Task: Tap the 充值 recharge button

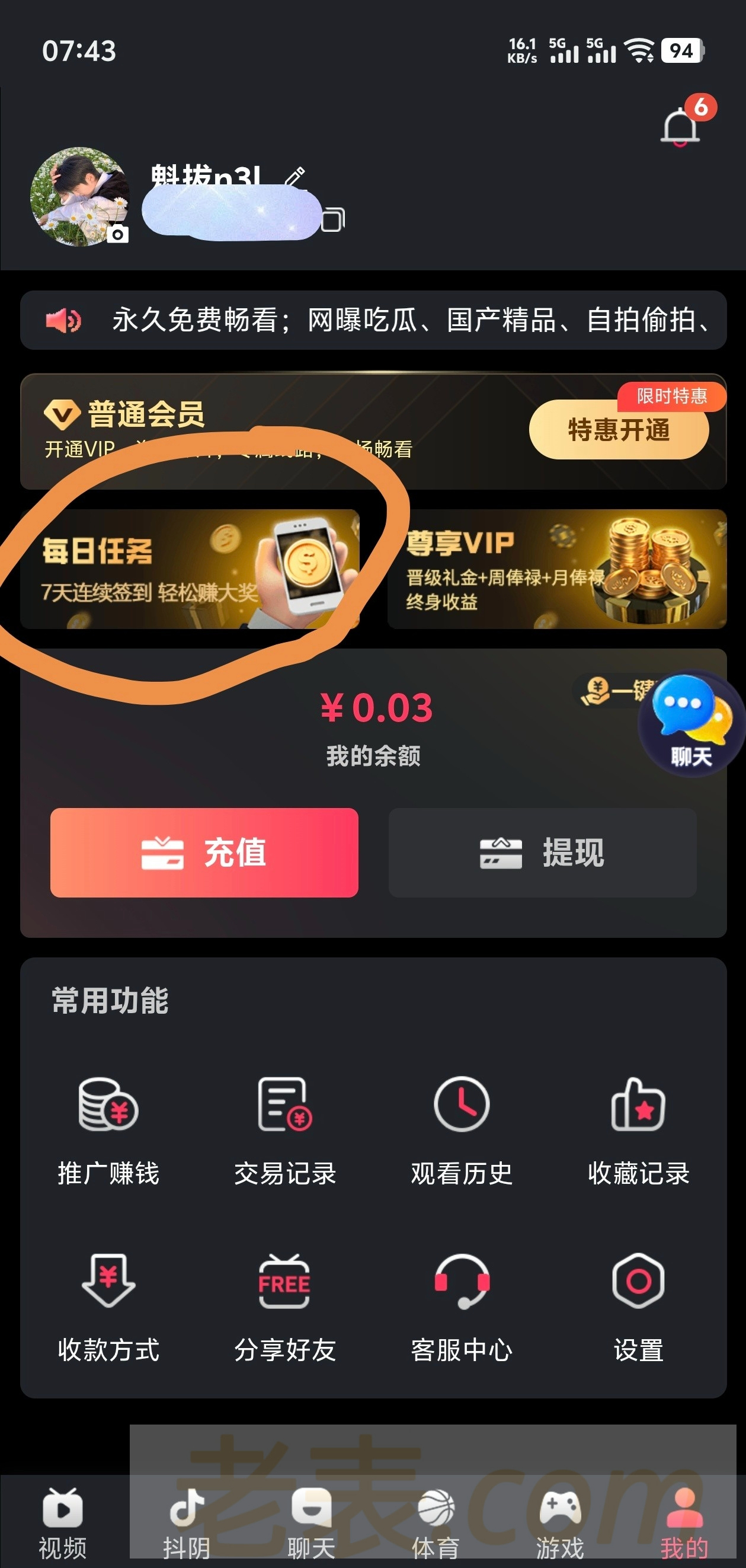Action: (204, 852)
